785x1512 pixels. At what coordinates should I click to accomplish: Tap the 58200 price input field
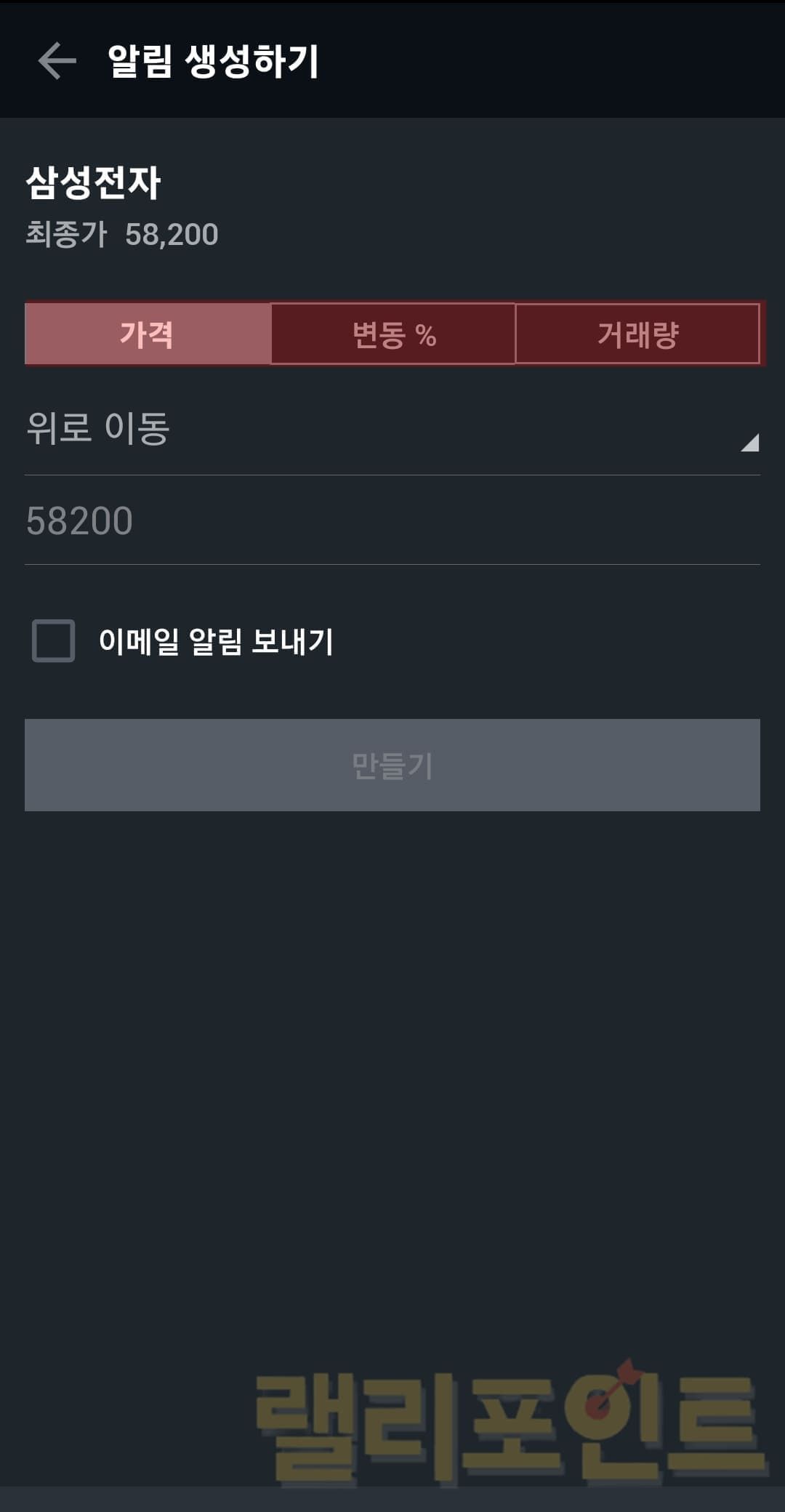click(392, 521)
